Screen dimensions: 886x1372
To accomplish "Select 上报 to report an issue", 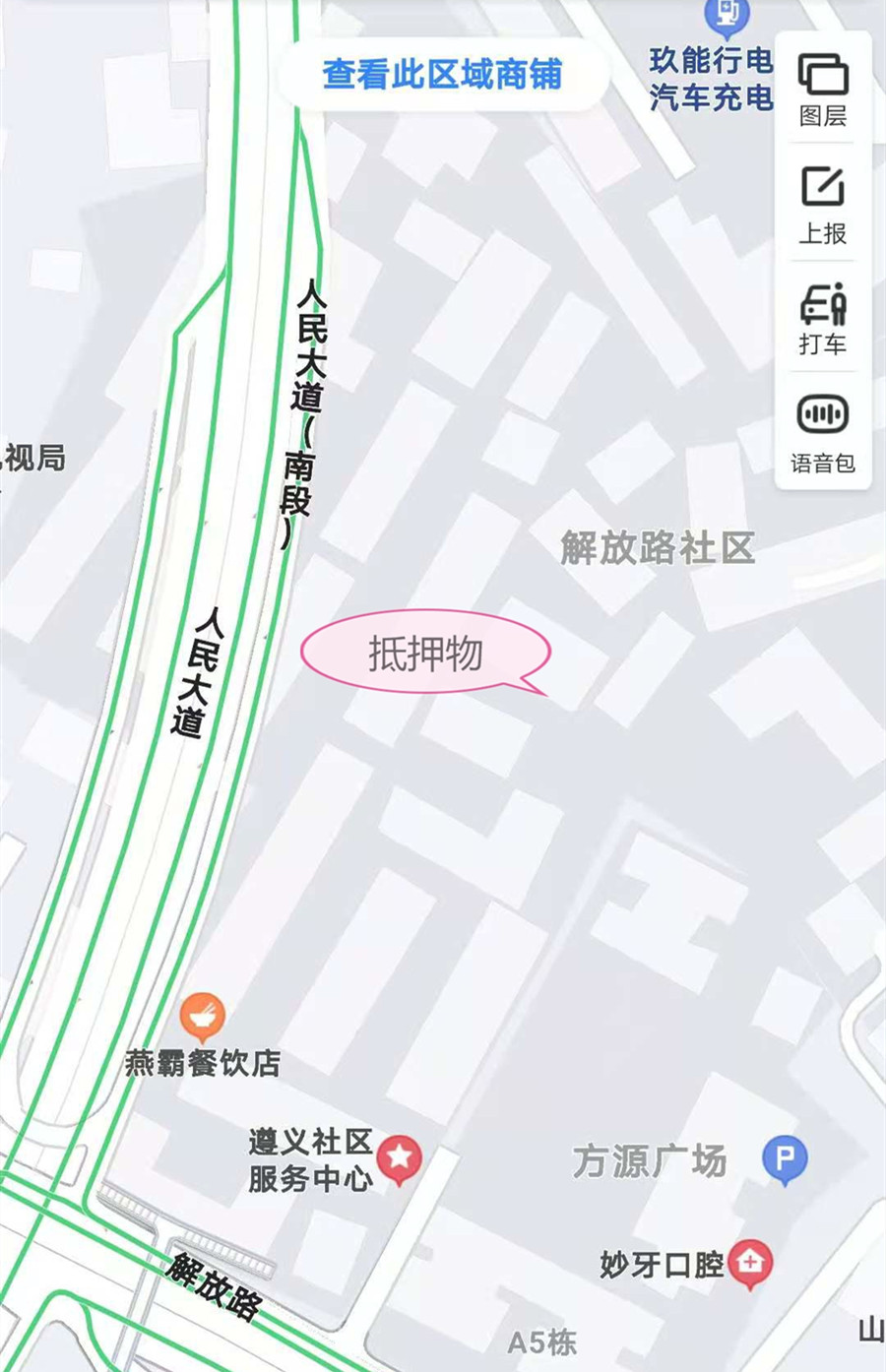I will pyautogui.click(x=823, y=205).
